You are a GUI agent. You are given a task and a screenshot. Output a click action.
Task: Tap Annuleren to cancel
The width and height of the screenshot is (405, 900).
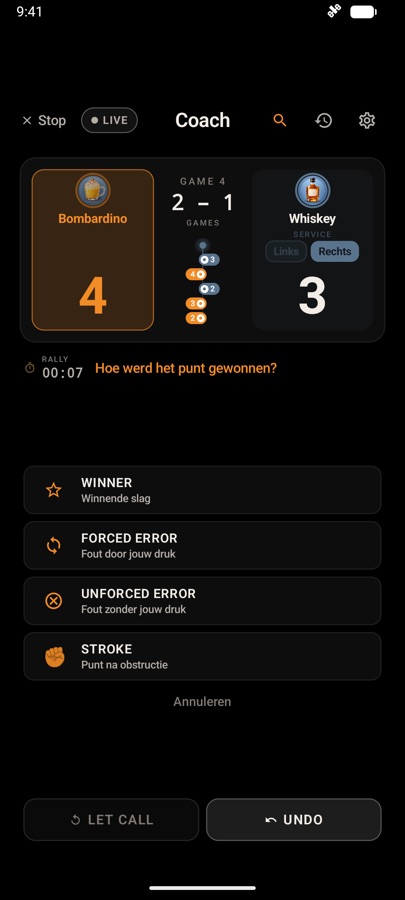(202, 701)
